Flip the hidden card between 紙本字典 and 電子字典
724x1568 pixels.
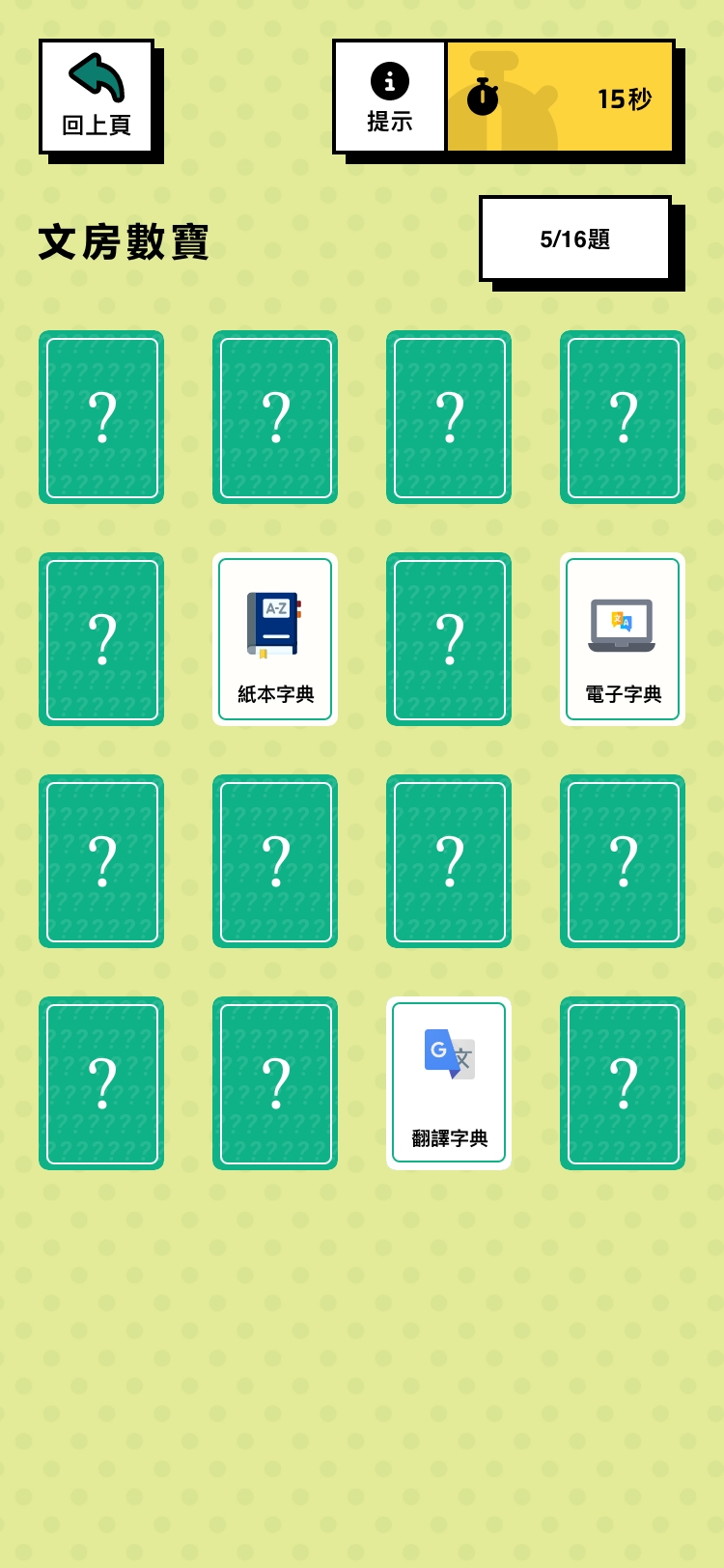449,639
